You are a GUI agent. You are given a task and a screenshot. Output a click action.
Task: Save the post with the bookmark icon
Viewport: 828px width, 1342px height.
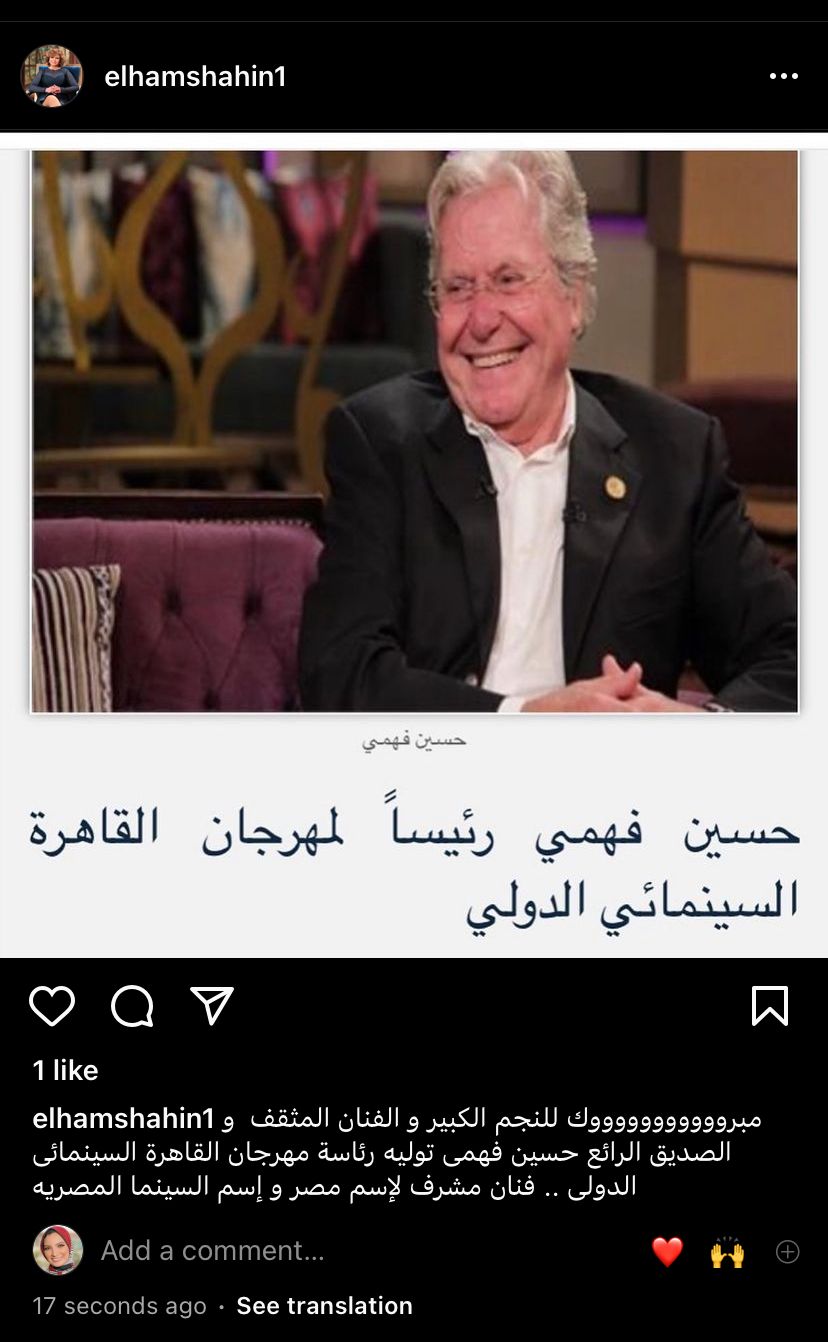click(x=769, y=1006)
